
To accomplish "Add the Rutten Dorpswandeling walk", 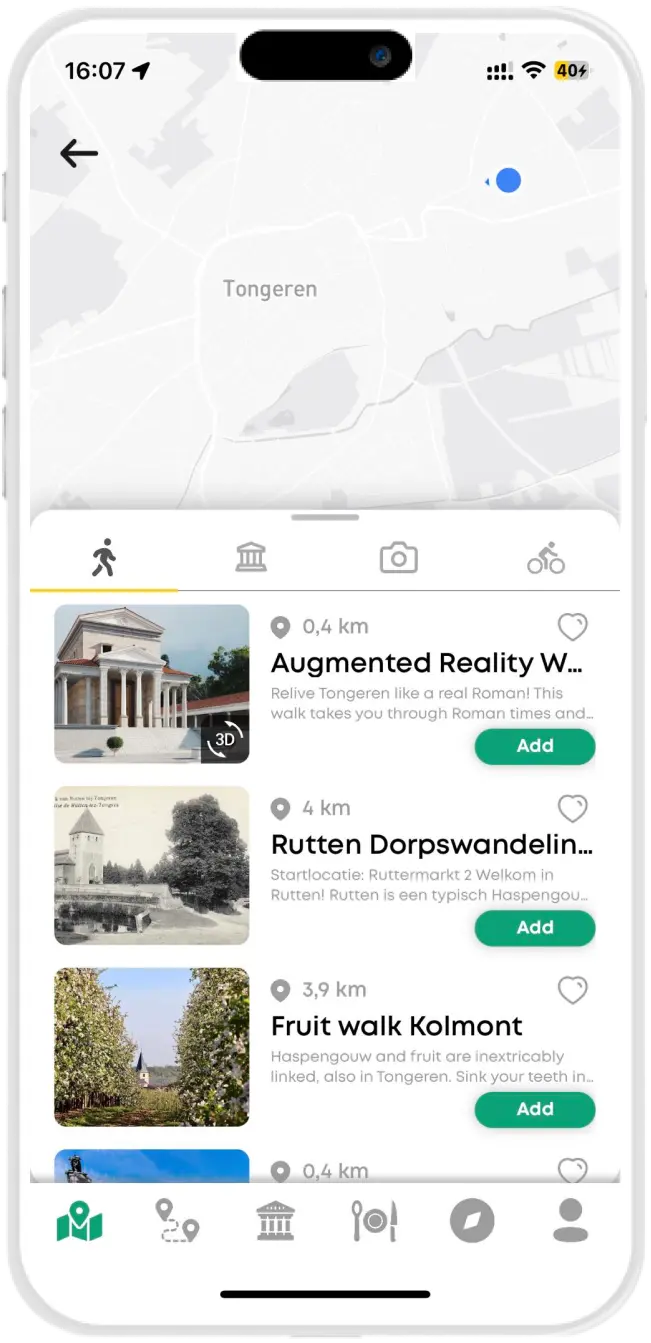I will coord(534,928).
